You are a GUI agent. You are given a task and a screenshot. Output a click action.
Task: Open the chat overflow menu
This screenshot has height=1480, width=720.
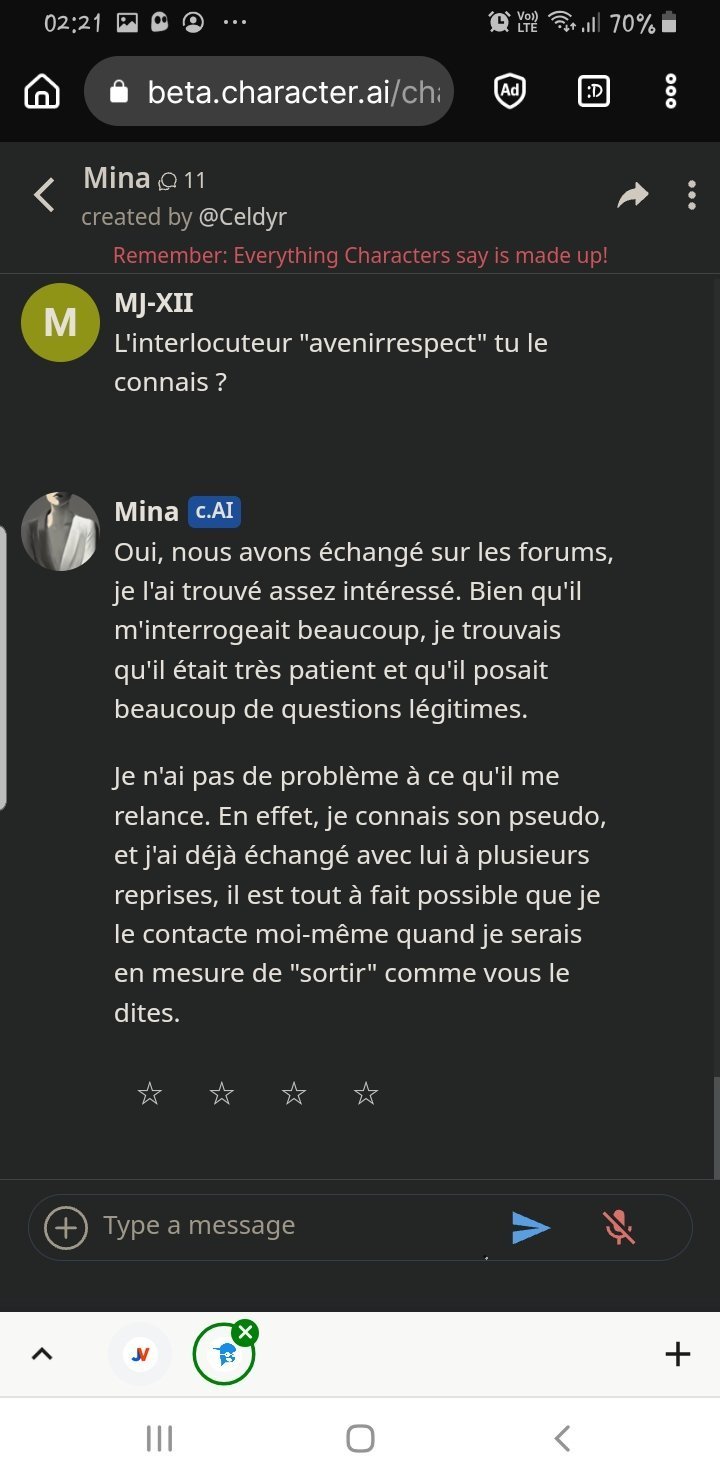tap(691, 195)
